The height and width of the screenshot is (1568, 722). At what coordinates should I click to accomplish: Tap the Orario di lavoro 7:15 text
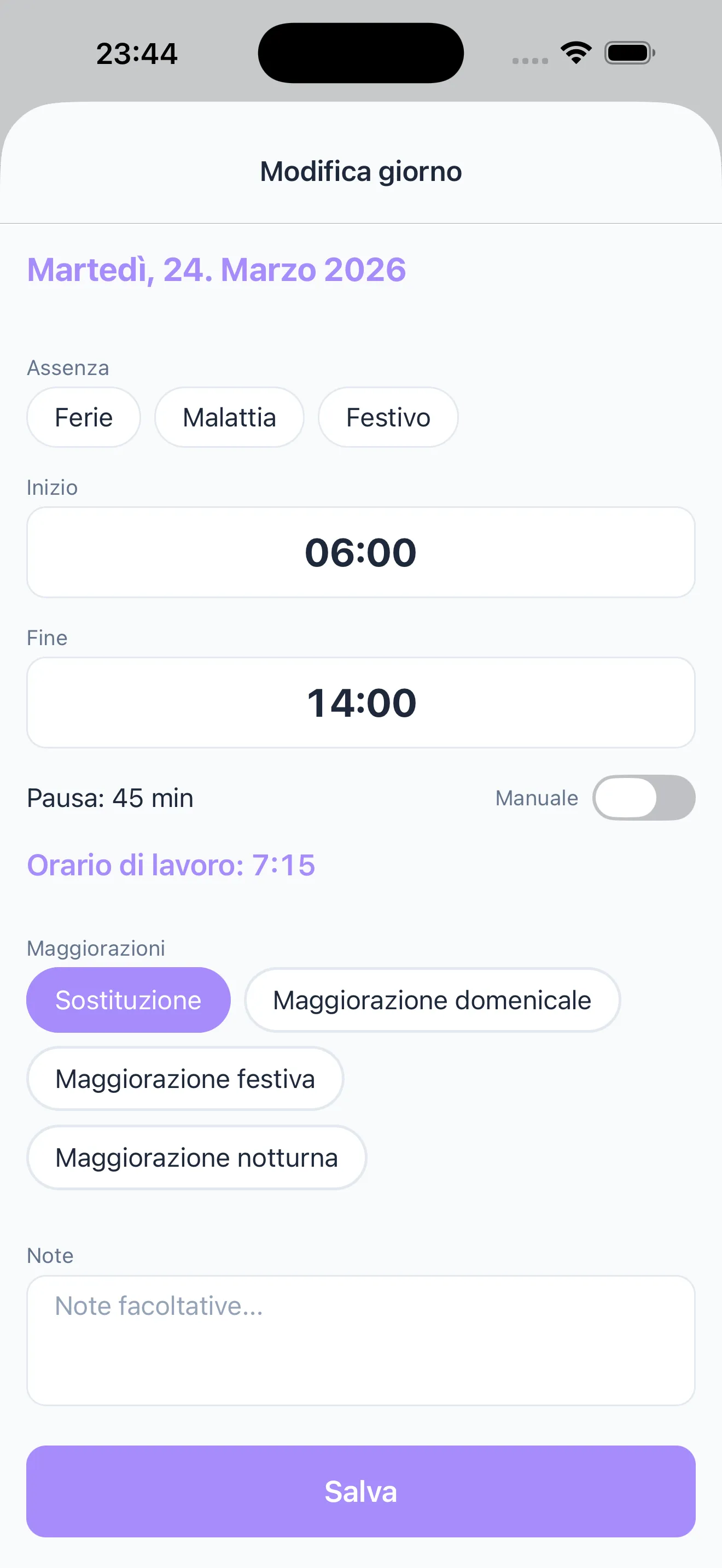pos(171,865)
